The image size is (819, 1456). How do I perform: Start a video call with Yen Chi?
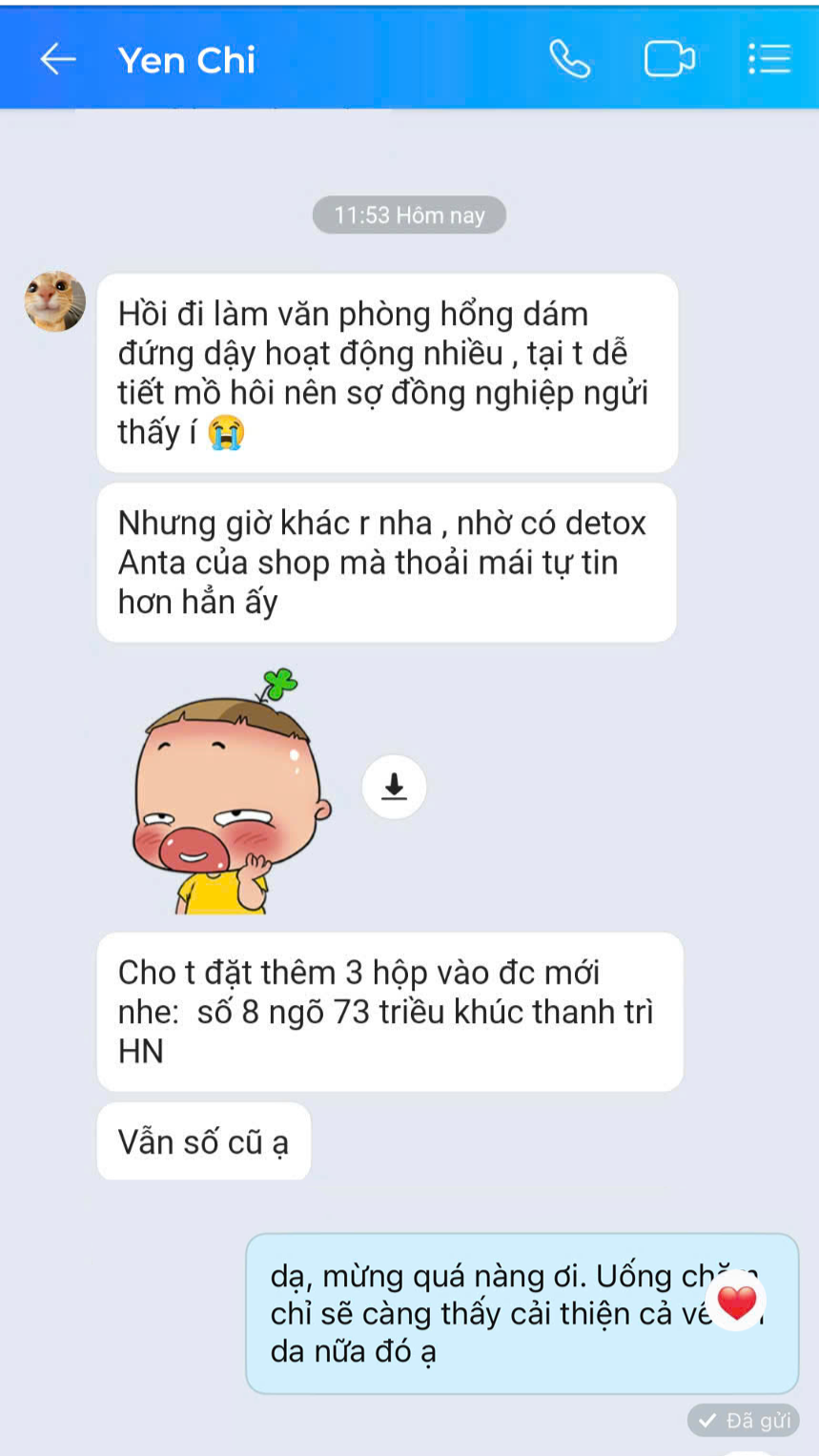[669, 59]
